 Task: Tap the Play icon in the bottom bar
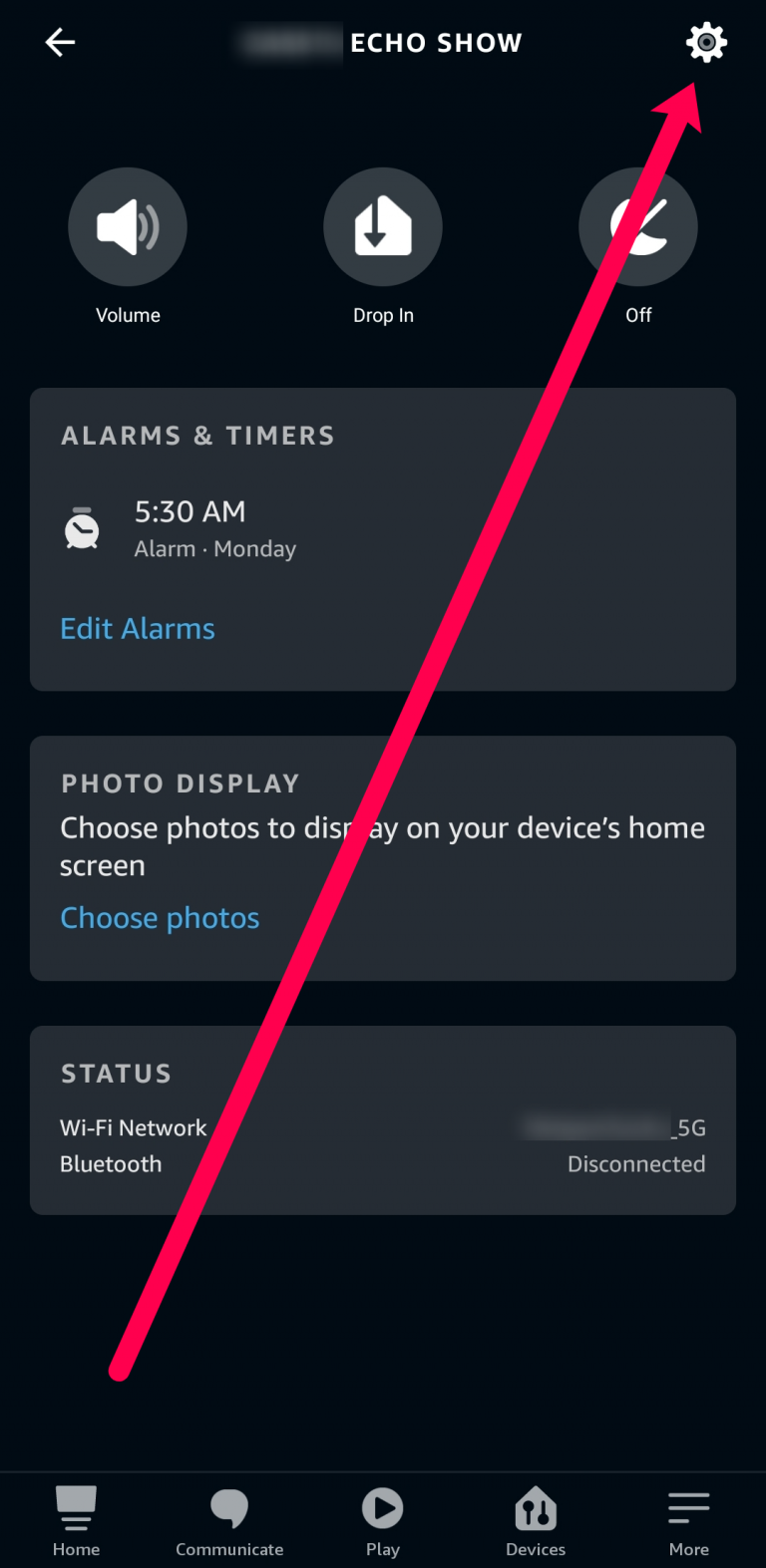383,1508
